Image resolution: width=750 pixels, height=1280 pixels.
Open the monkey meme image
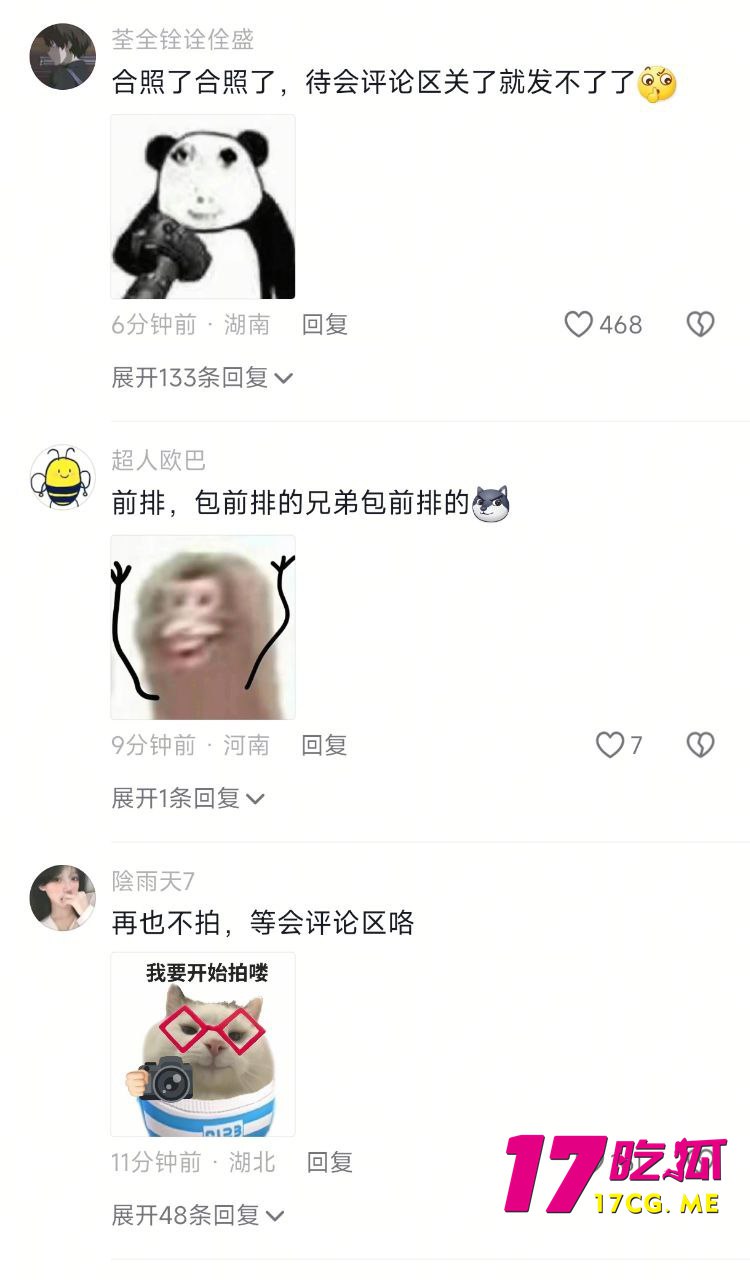[203, 627]
